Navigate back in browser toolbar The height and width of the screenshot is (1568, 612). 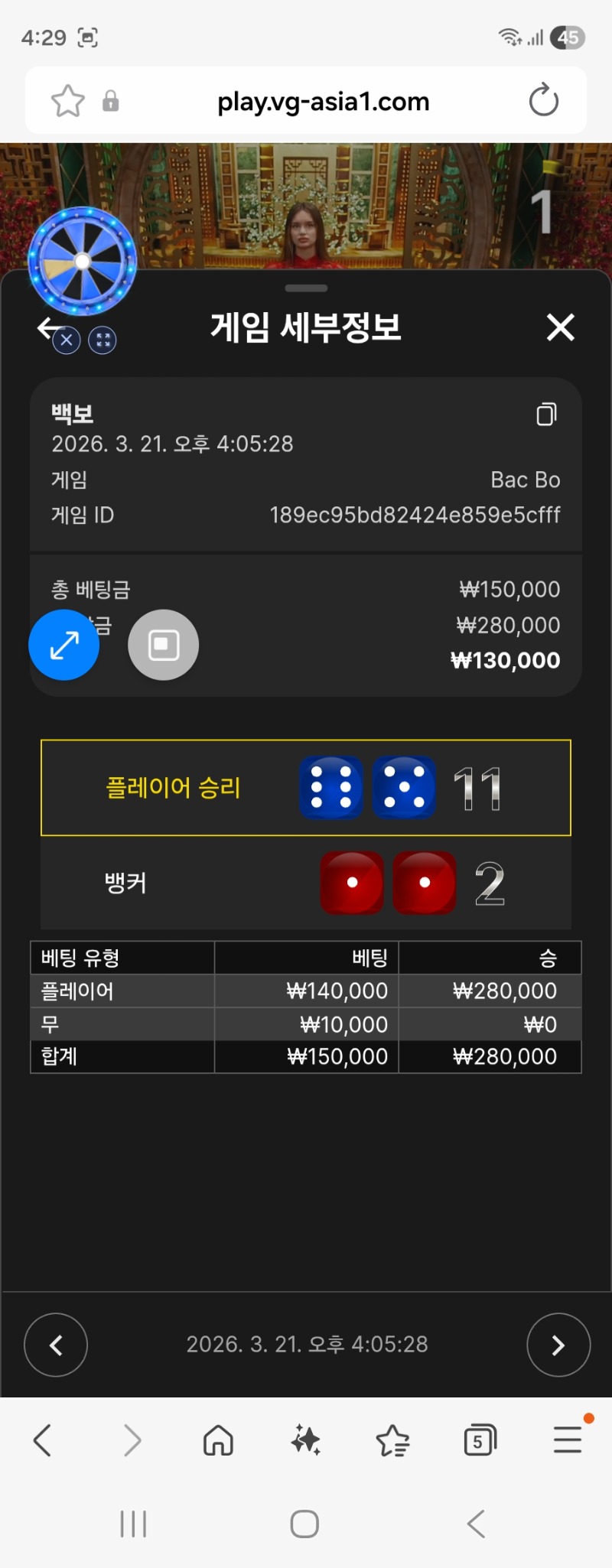click(x=43, y=1440)
